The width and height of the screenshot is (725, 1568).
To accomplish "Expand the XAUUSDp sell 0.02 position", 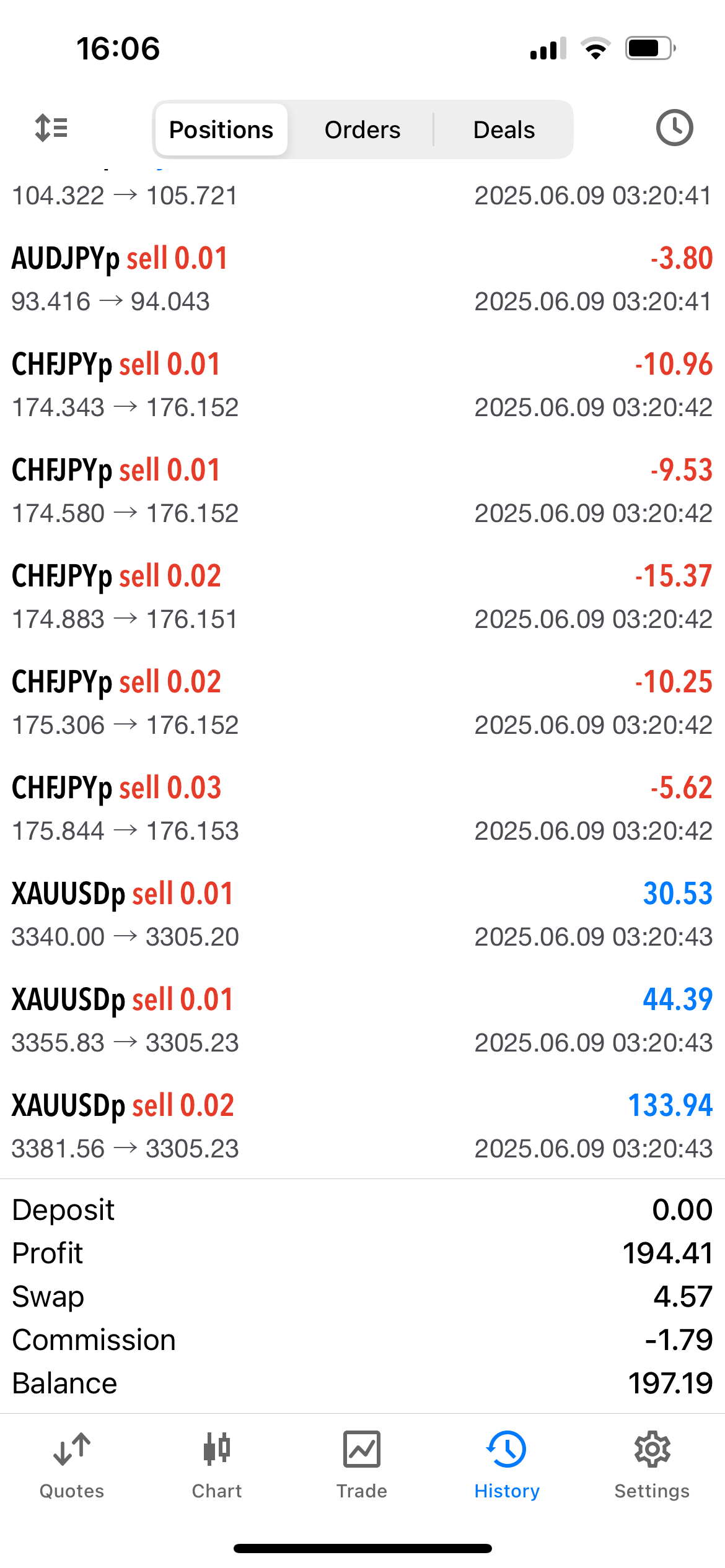I will pyautogui.click(x=362, y=1126).
